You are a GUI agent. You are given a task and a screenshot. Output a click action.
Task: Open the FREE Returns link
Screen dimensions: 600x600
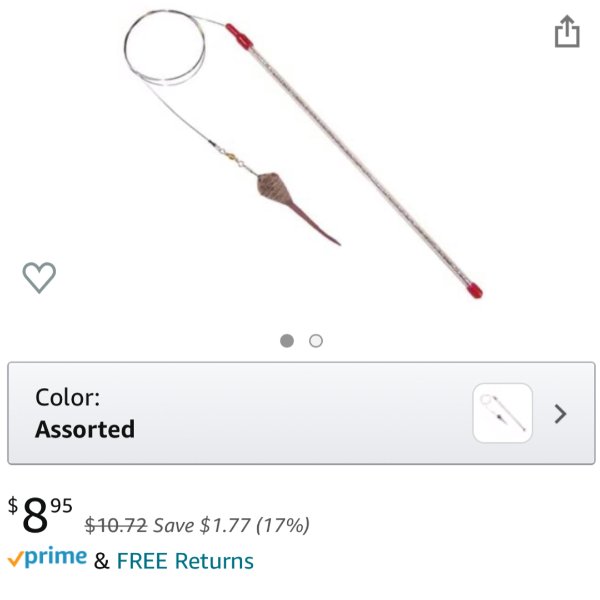tap(185, 561)
